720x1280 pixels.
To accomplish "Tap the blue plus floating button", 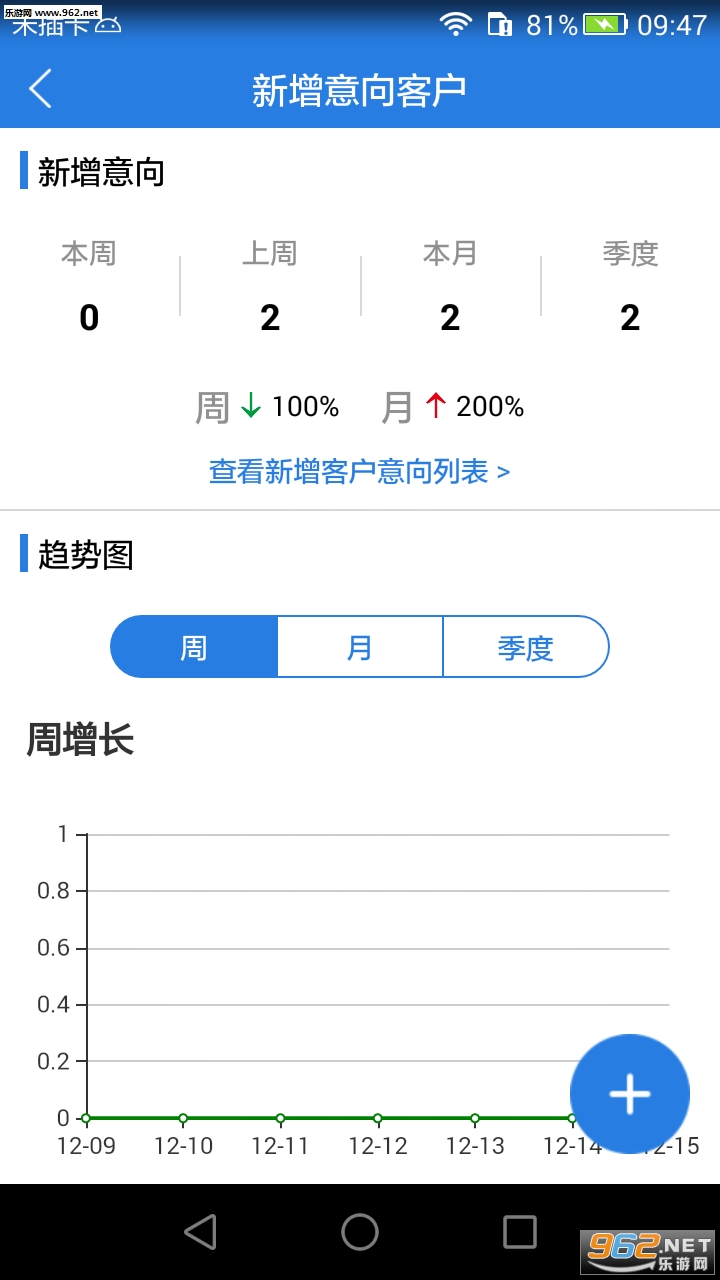I will pos(630,1094).
